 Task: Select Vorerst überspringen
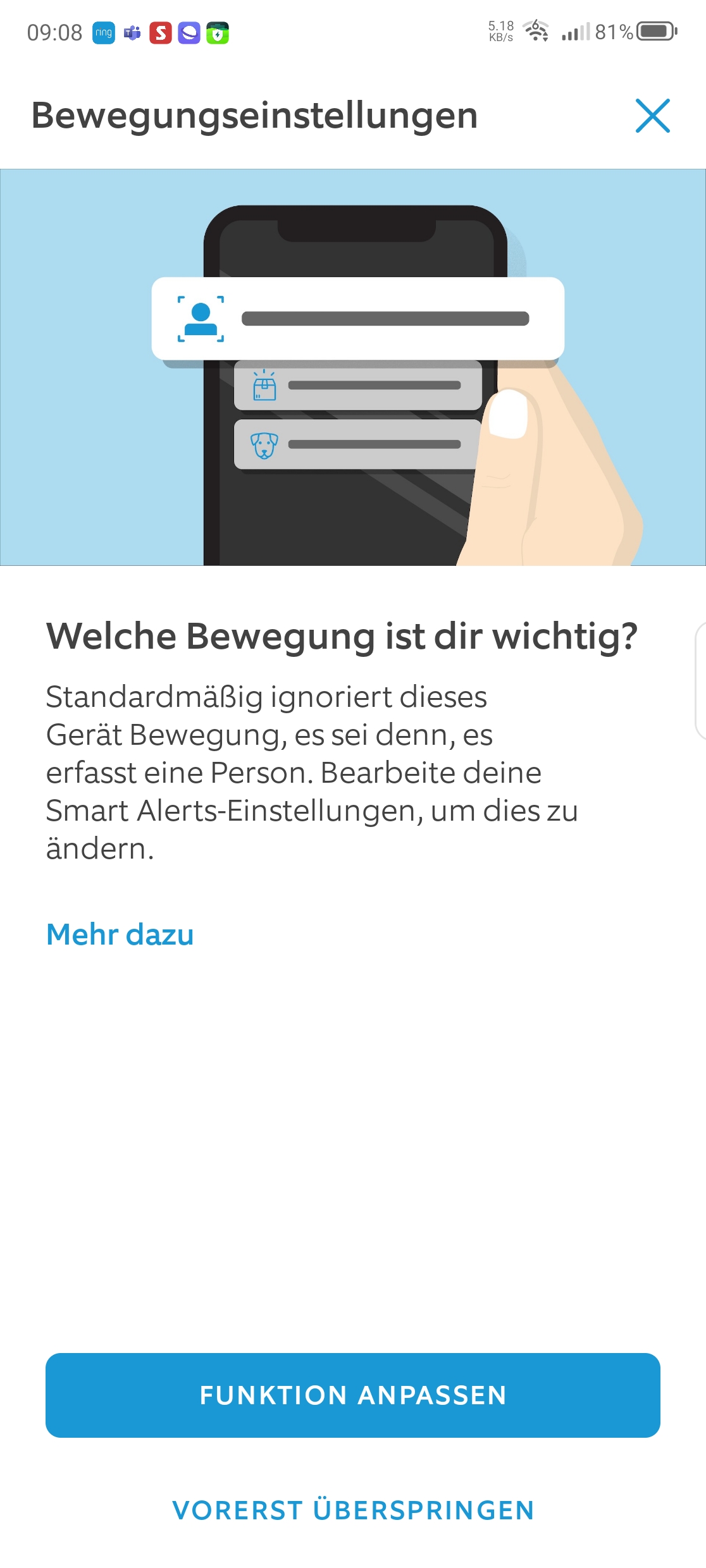pyautogui.click(x=353, y=1510)
